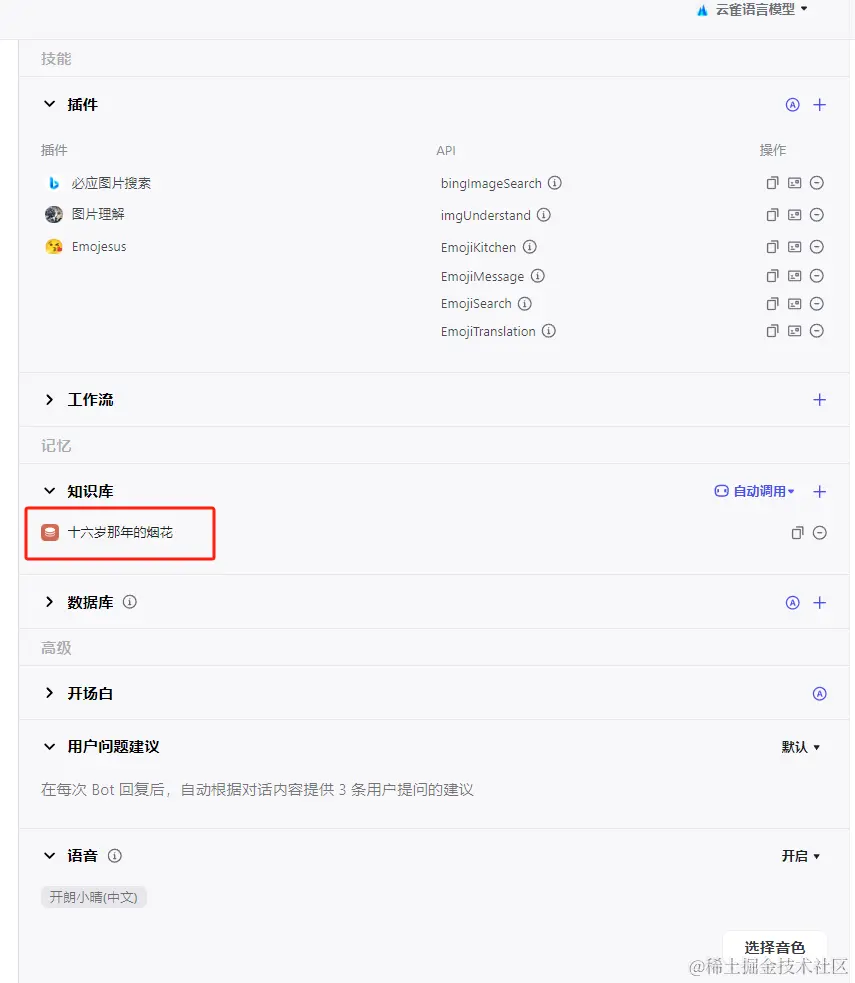
Task: Open the 自动调用 dropdown
Action: point(755,491)
